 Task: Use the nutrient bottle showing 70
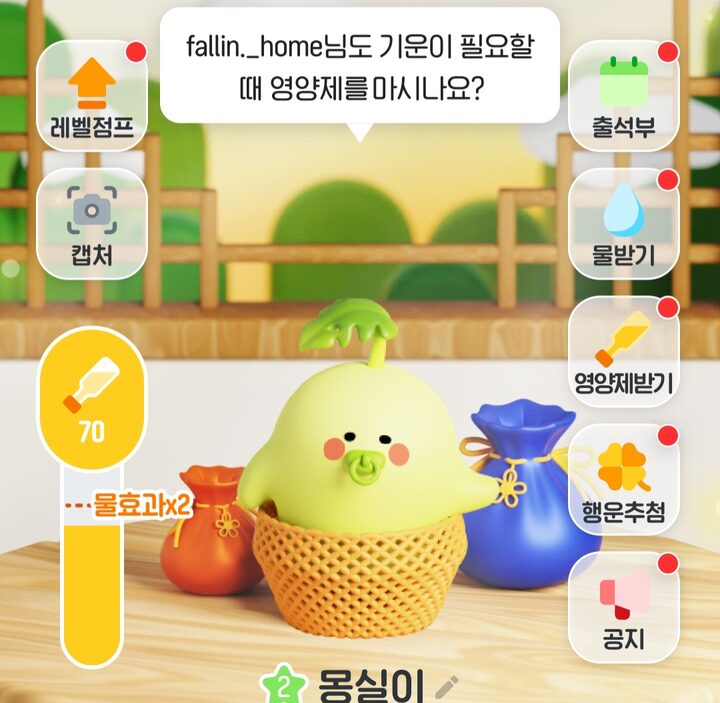pyautogui.click(x=92, y=398)
